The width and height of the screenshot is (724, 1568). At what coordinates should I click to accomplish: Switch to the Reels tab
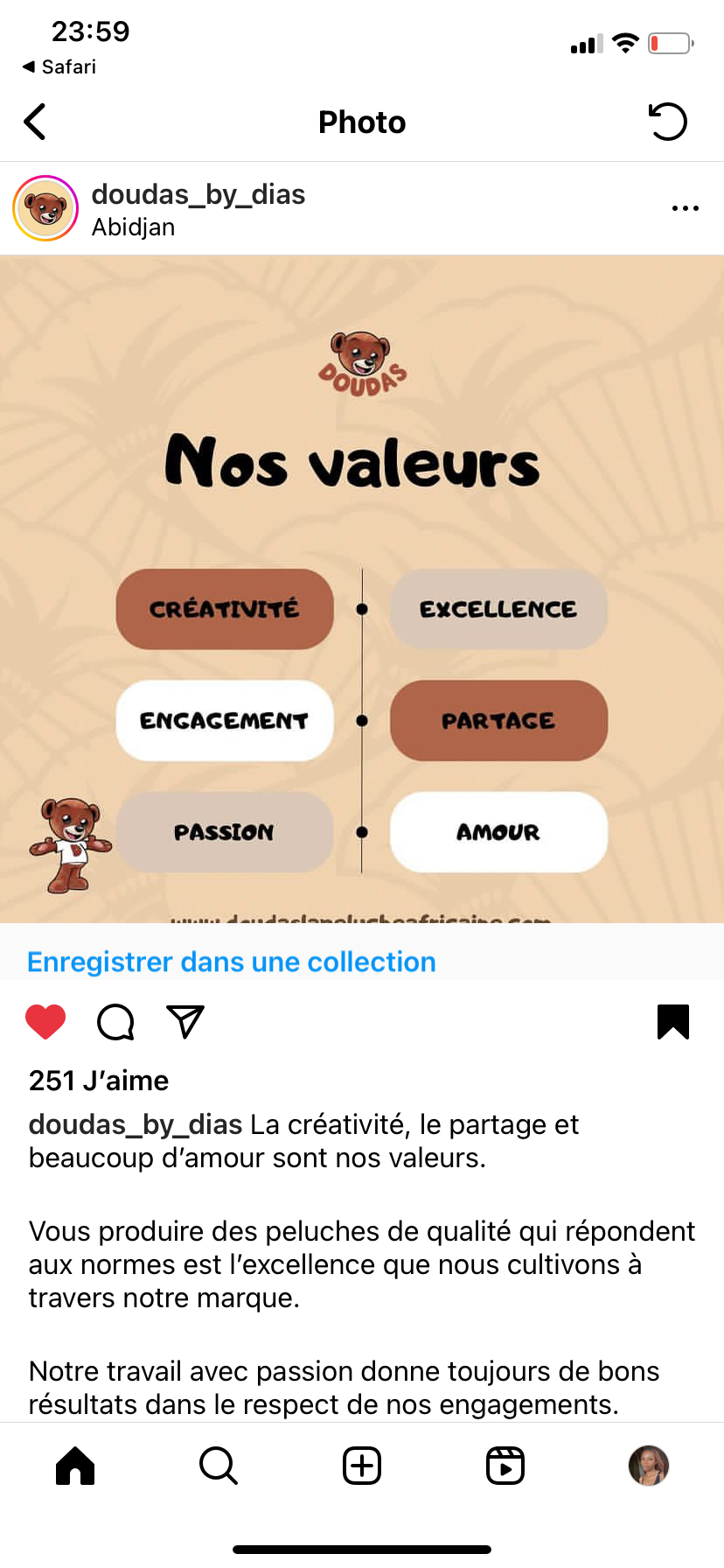point(505,1466)
